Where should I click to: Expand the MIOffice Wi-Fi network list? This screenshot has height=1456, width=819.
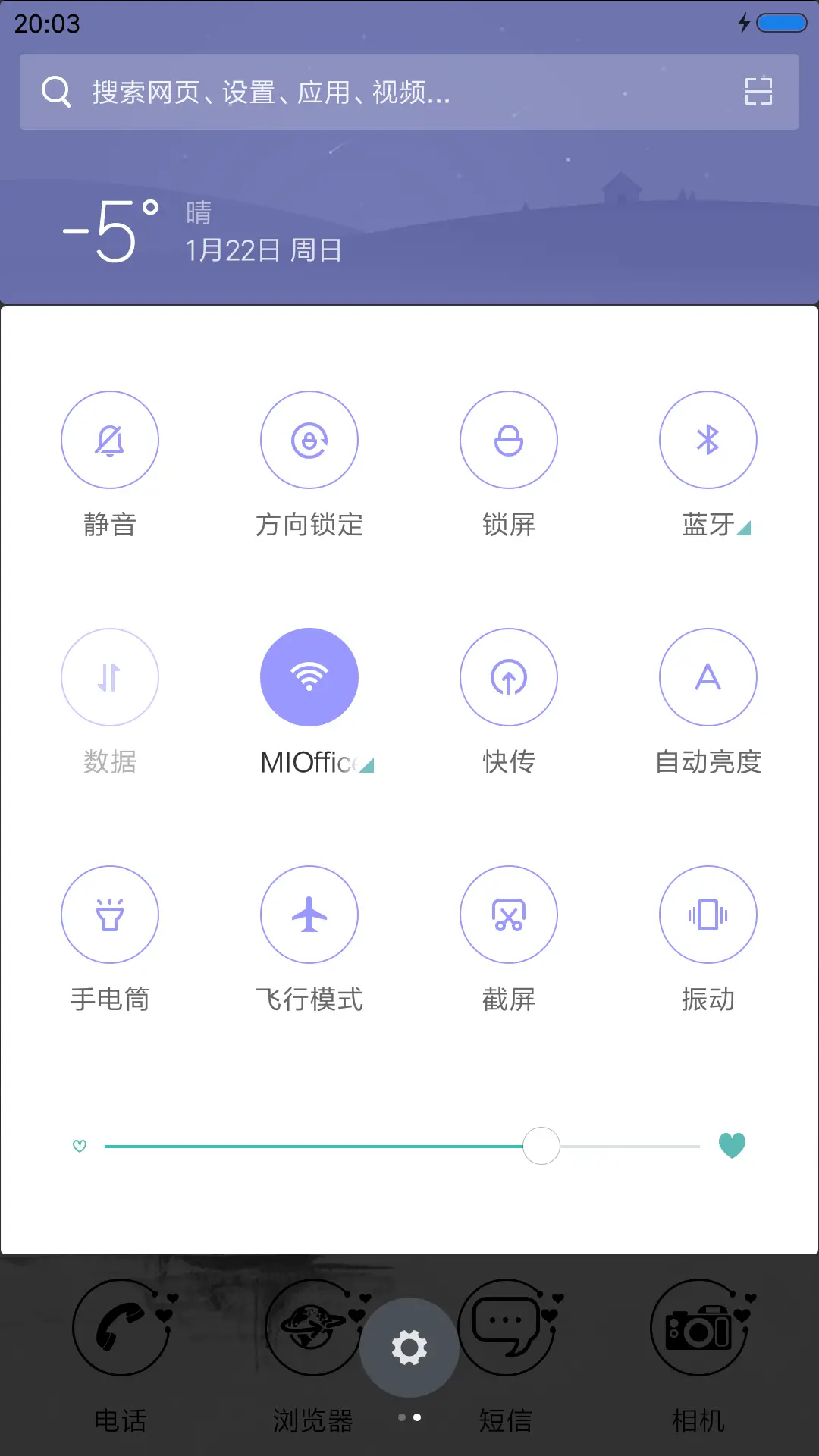click(366, 766)
